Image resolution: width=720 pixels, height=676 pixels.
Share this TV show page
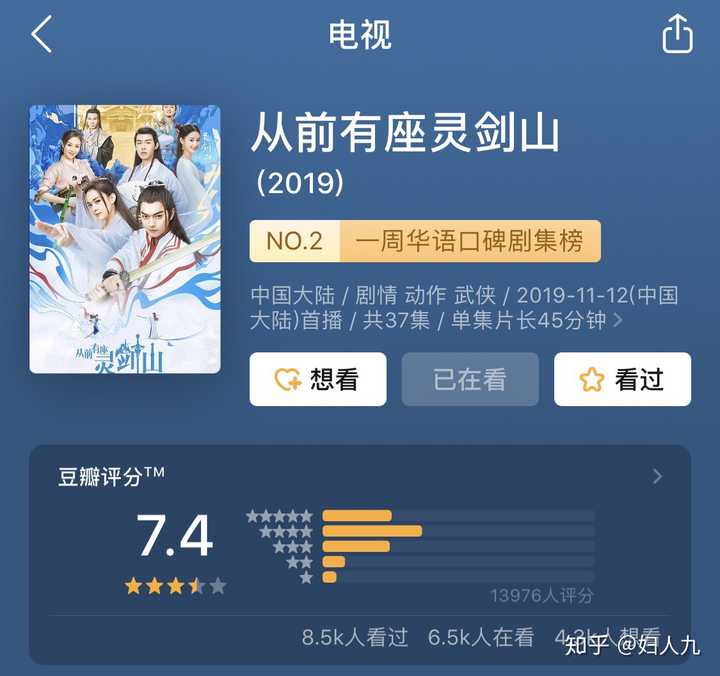677,35
